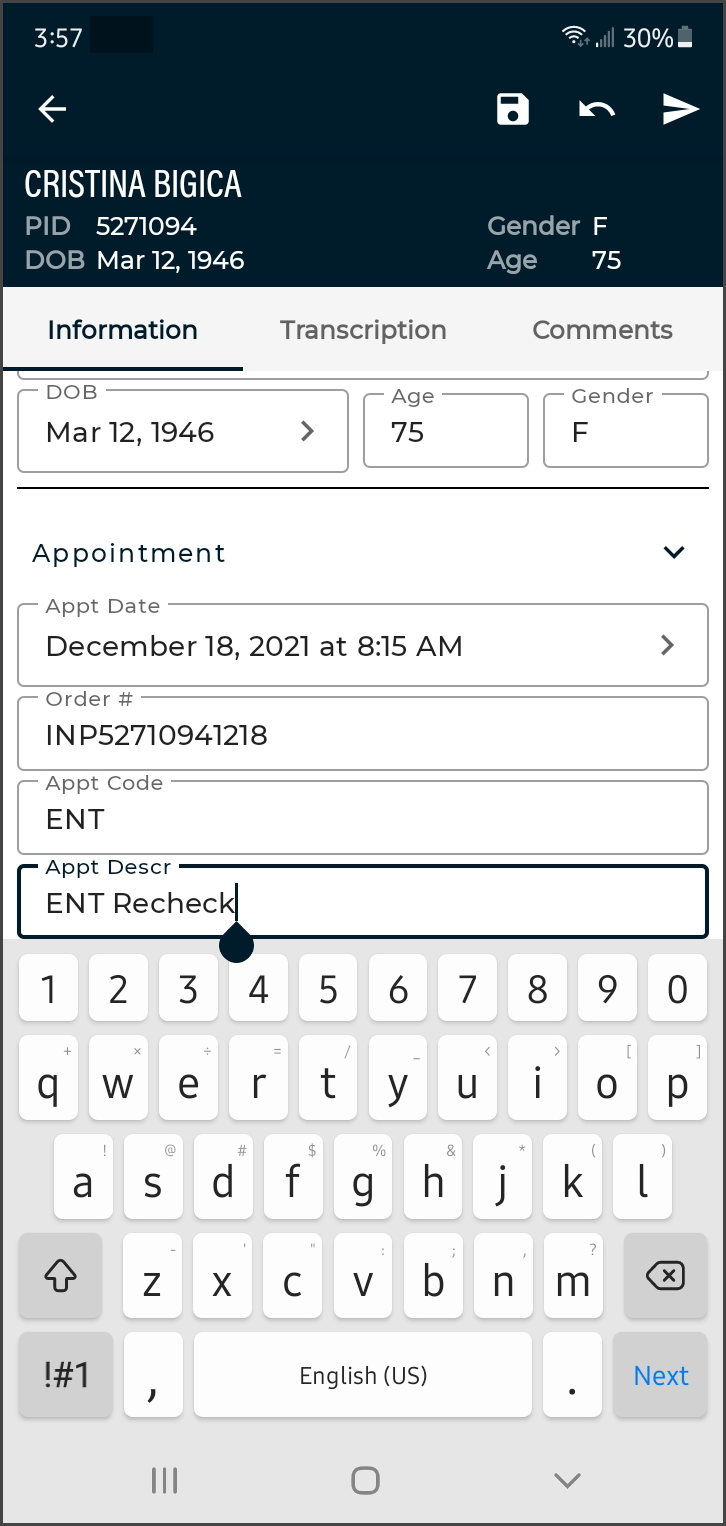Tap Next on the keyboard
726x1526 pixels.
[x=660, y=1375]
